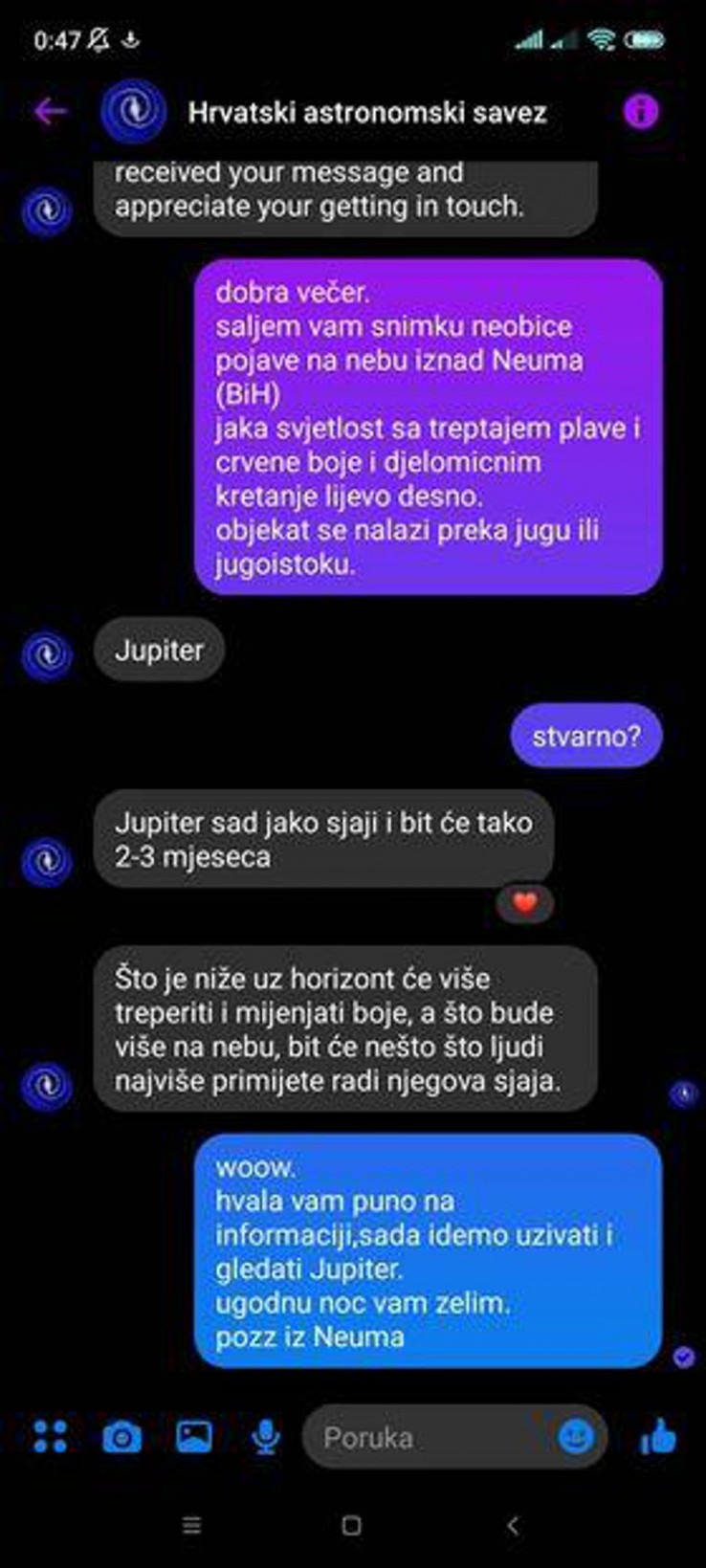The height and width of the screenshot is (1568, 706).
Task: Open conversation info details
Action: click(x=641, y=111)
